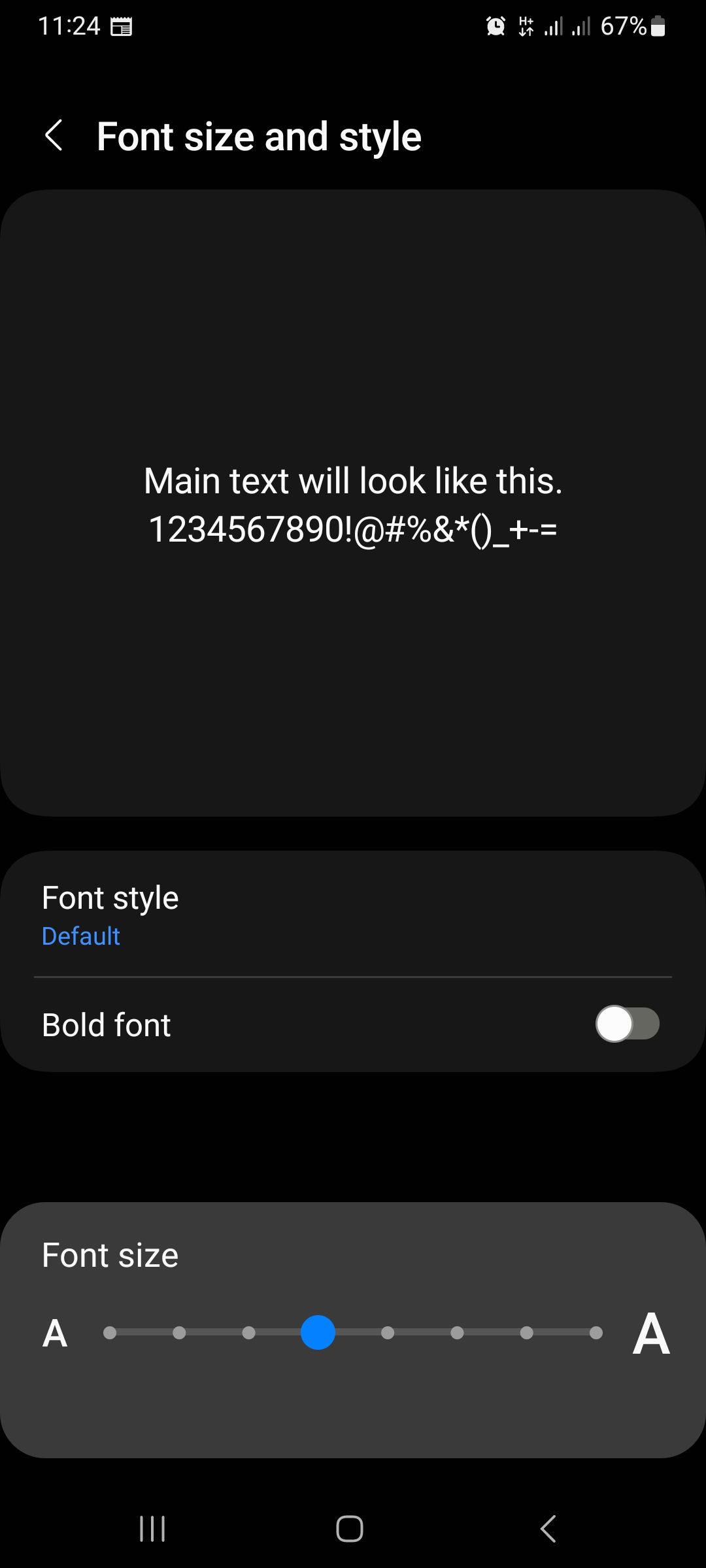Image resolution: width=706 pixels, height=1568 pixels.
Task: Go back using the header back arrow
Action: 55,136
